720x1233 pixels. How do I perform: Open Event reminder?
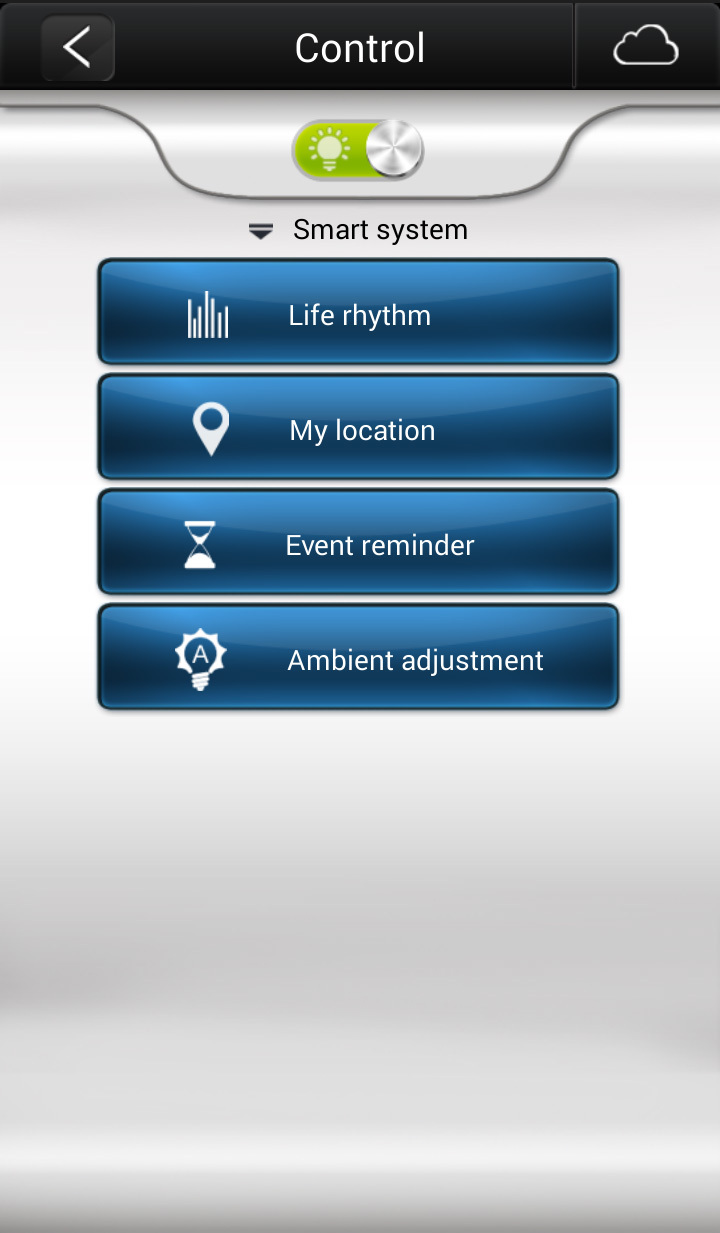point(358,541)
